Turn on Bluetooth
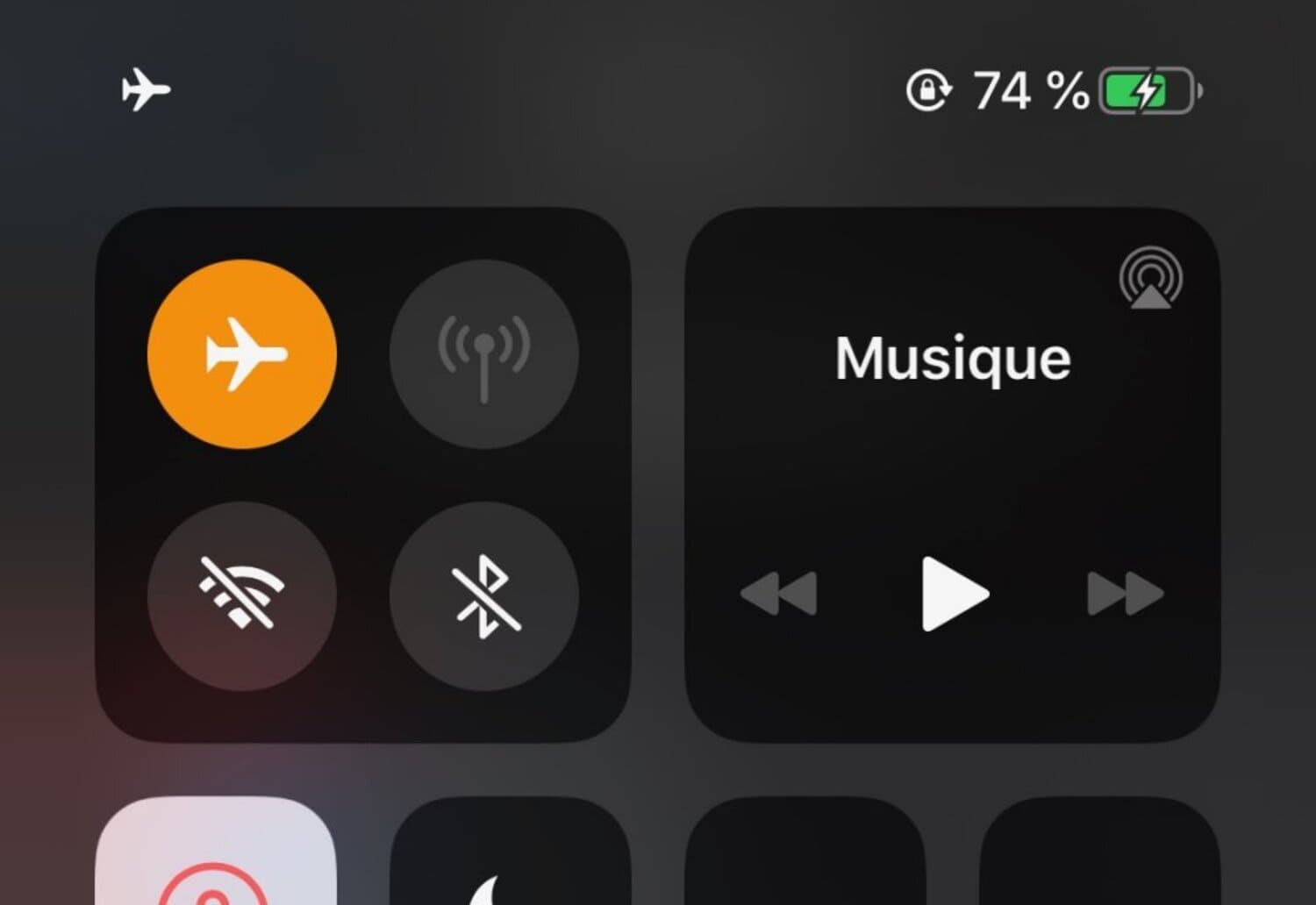The width and height of the screenshot is (1316, 905). (483, 595)
